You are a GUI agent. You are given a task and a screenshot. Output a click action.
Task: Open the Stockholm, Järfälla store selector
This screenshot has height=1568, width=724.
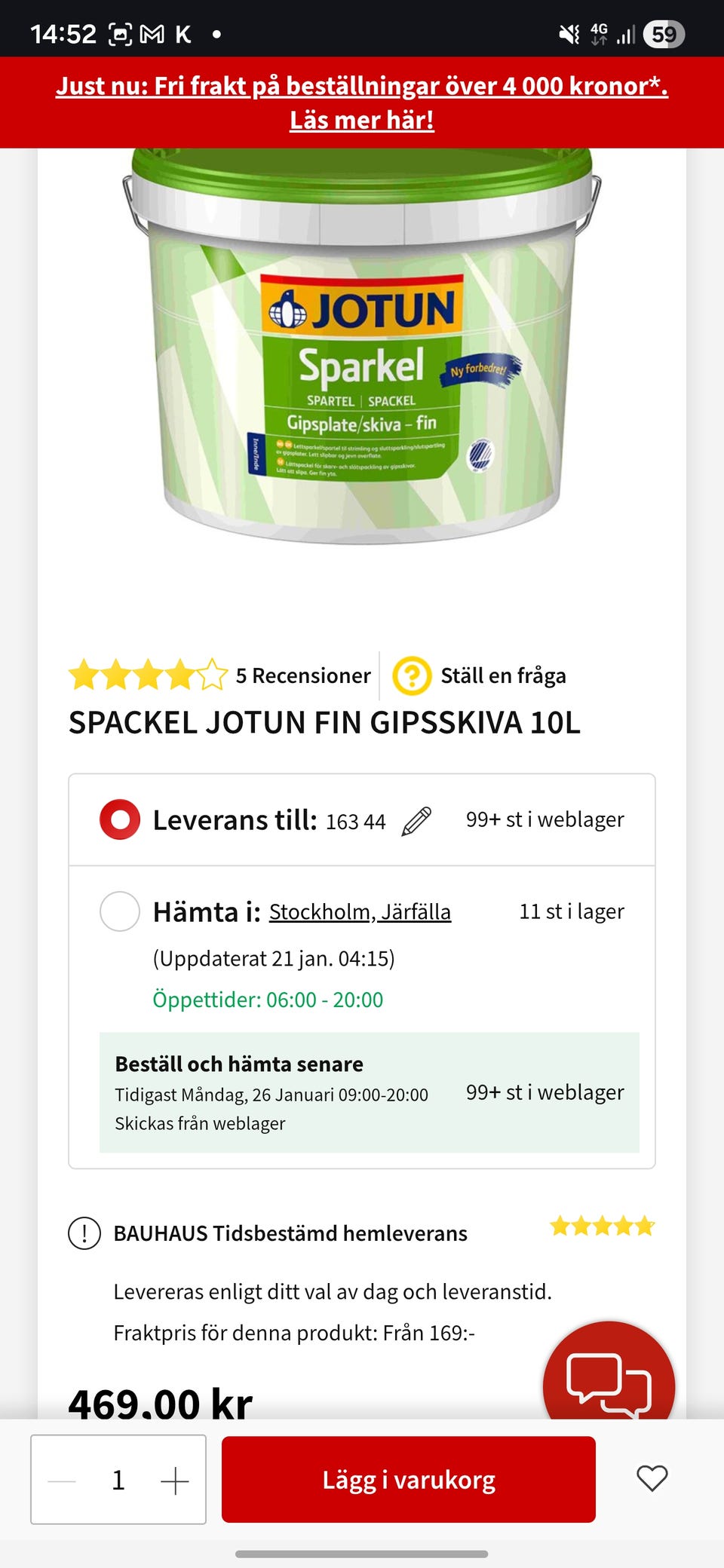point(360,912)
